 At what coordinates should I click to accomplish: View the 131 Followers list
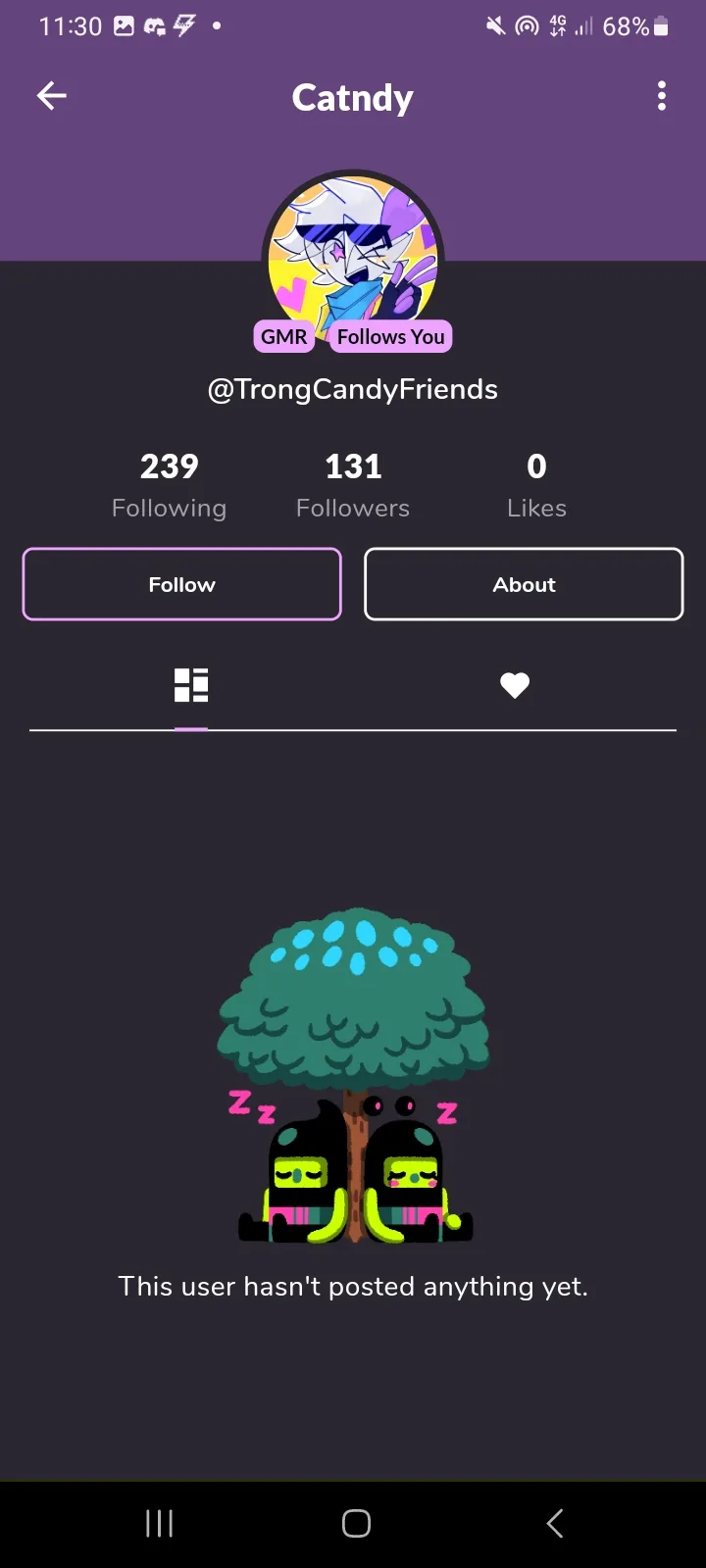point(353,484)
